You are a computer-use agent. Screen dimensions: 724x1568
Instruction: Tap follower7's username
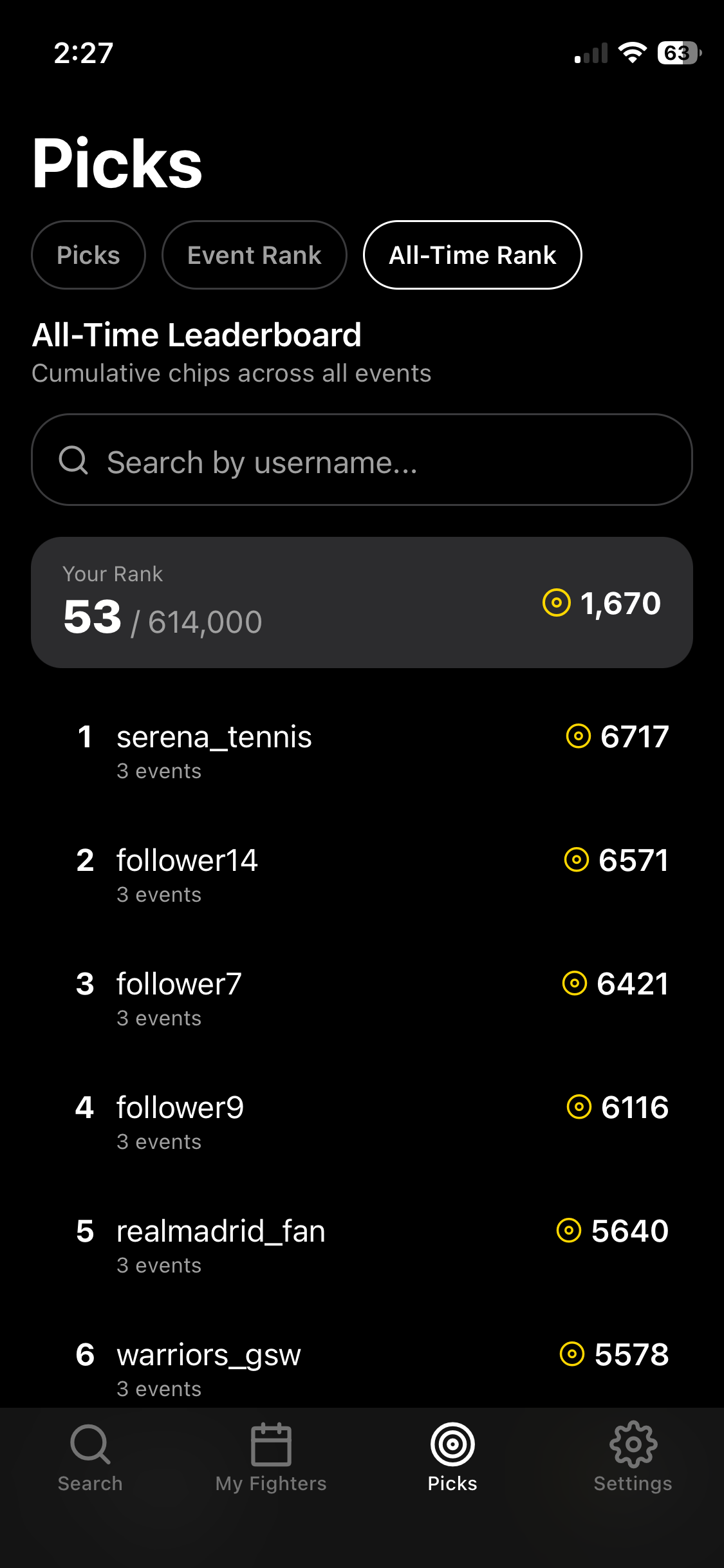click(x=178, y=983)
